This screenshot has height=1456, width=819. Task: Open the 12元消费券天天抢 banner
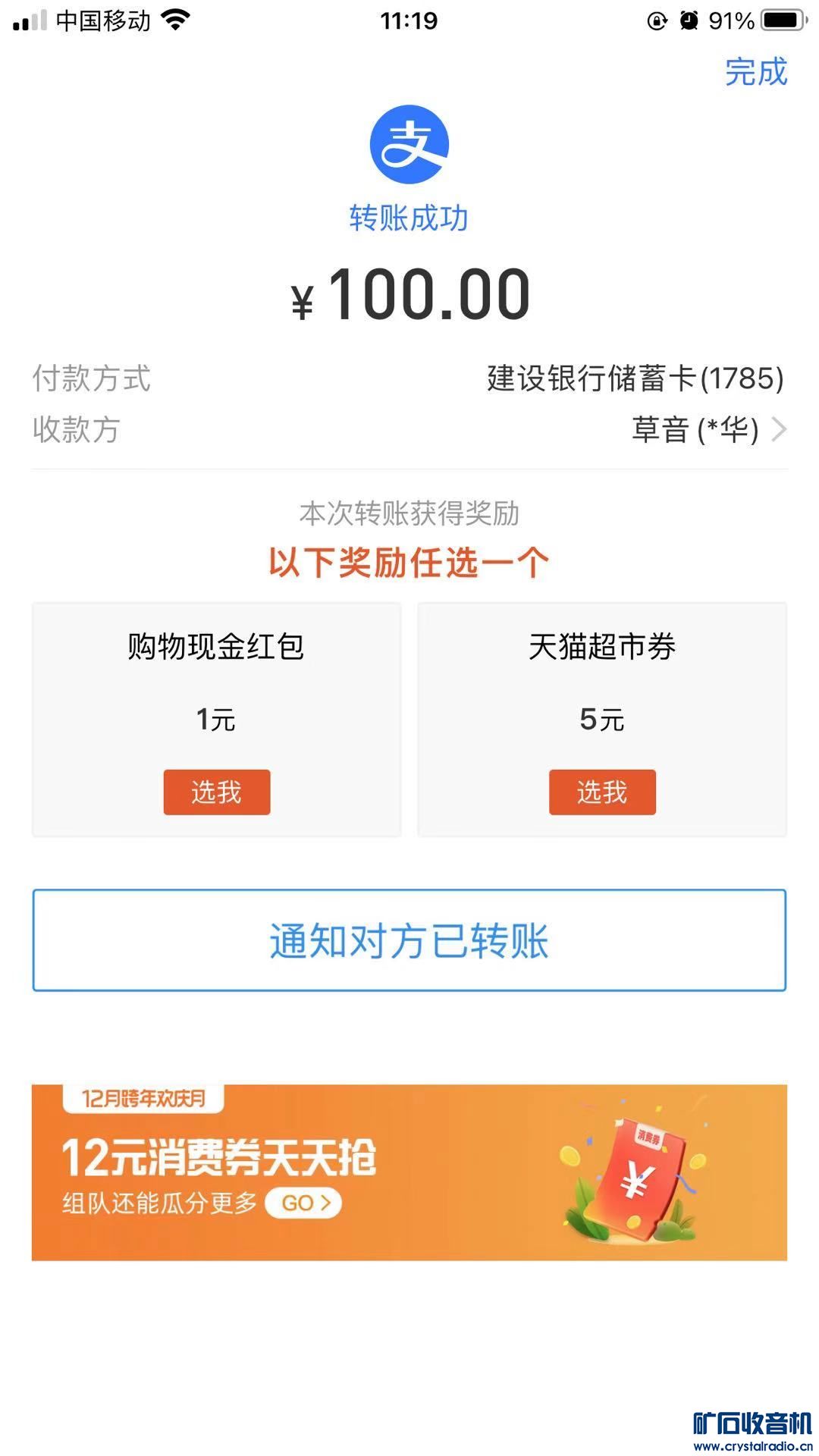pos(409,1172)
